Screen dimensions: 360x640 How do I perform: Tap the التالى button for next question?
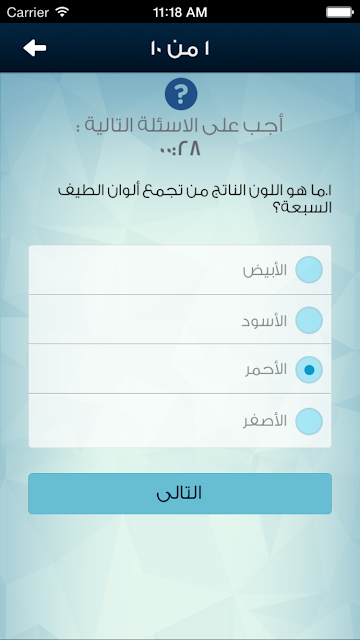[180, 493]
